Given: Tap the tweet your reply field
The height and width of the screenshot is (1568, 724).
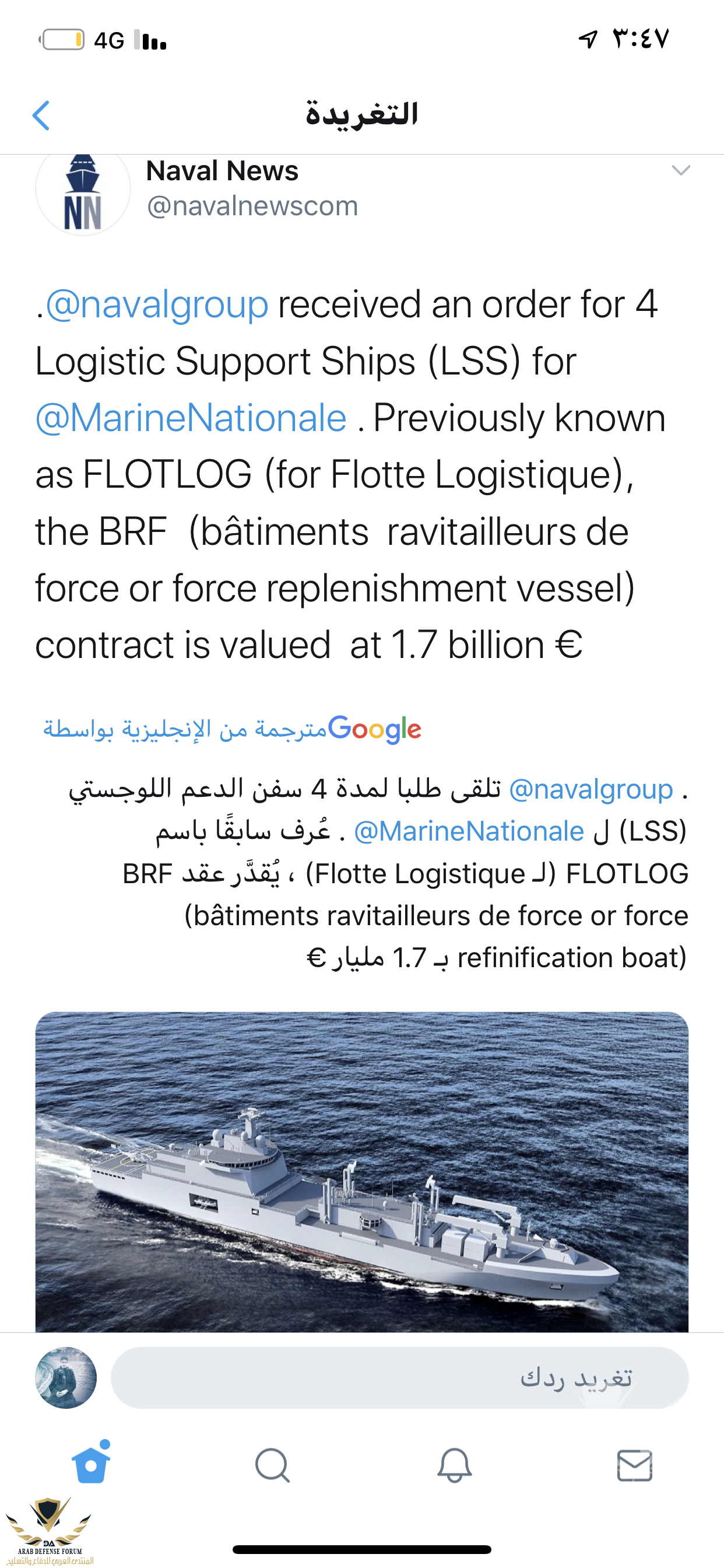Looking at the screenshot, I should click(x=399, y=1378).
